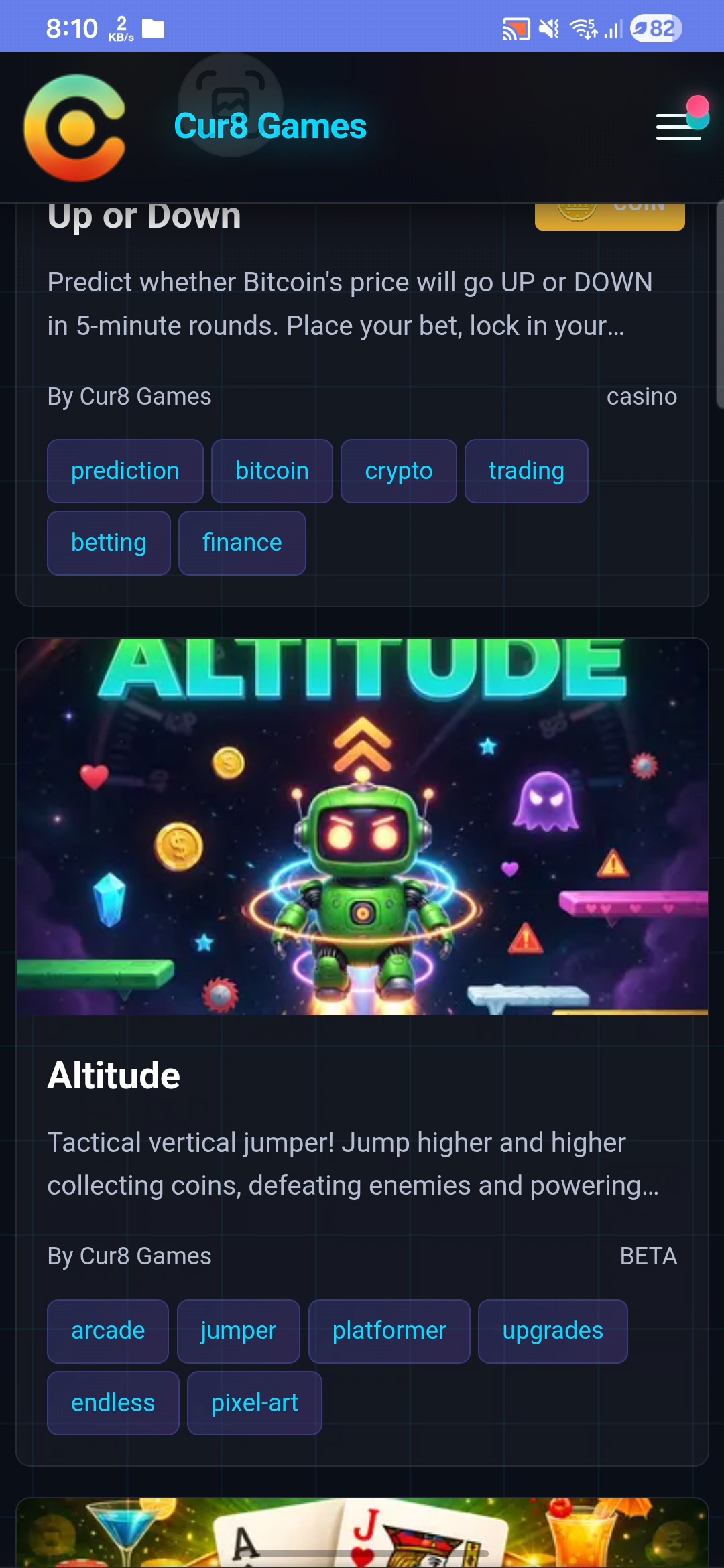
Task: Filter by the bitcoin tag
Action: point(272,471)
